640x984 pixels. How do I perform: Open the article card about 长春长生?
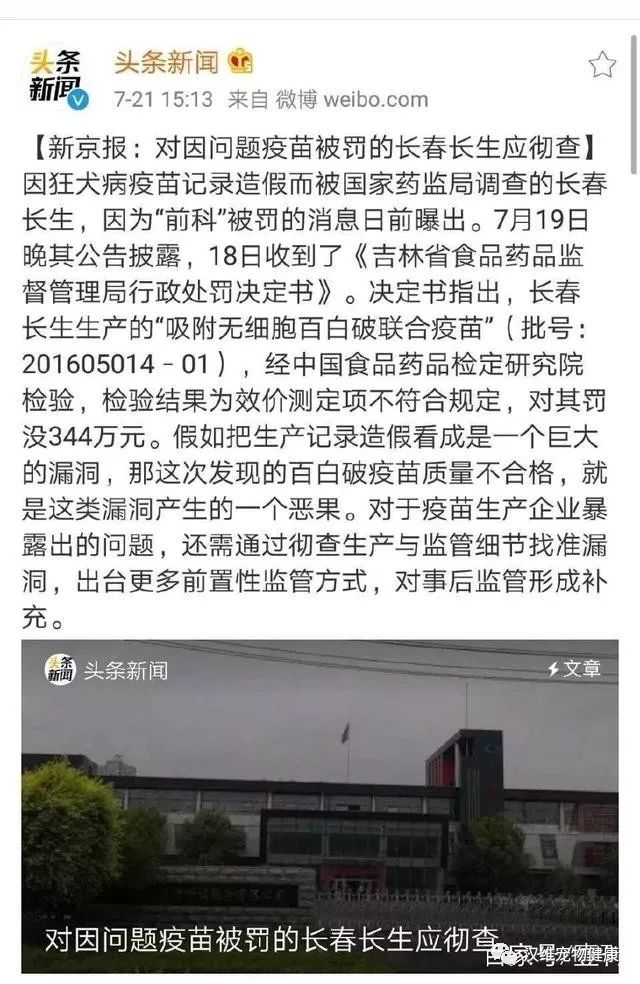320,805
